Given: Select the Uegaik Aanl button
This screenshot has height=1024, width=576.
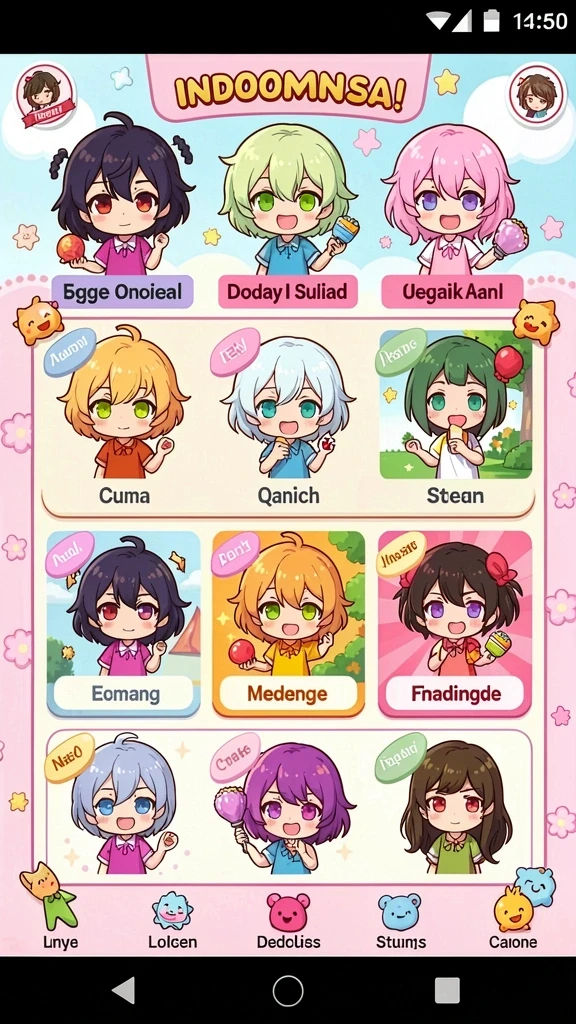Looking at the screenshot, I should (452, 291).
